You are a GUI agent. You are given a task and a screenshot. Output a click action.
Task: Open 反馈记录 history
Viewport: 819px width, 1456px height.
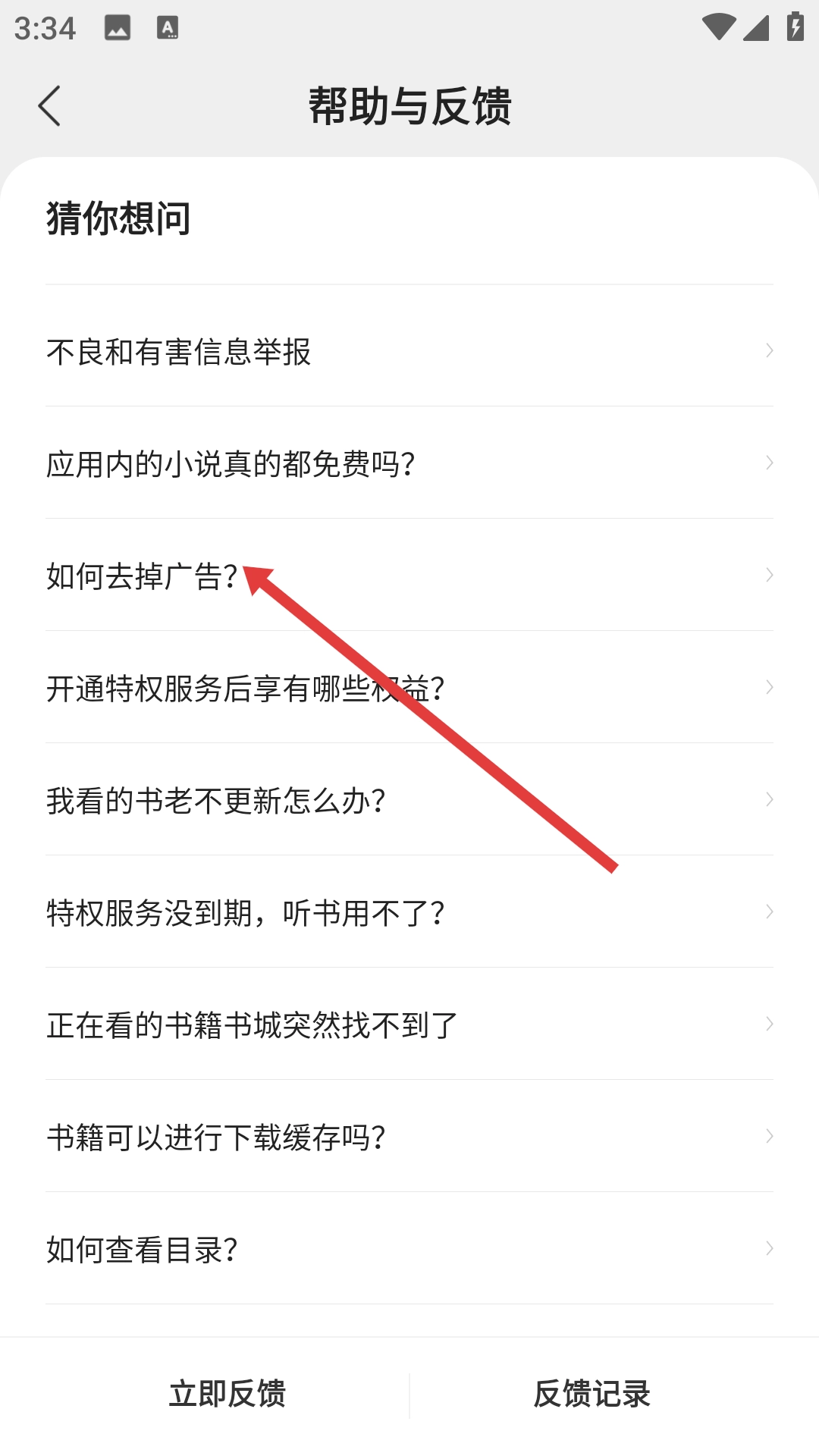click(591, 1394)
